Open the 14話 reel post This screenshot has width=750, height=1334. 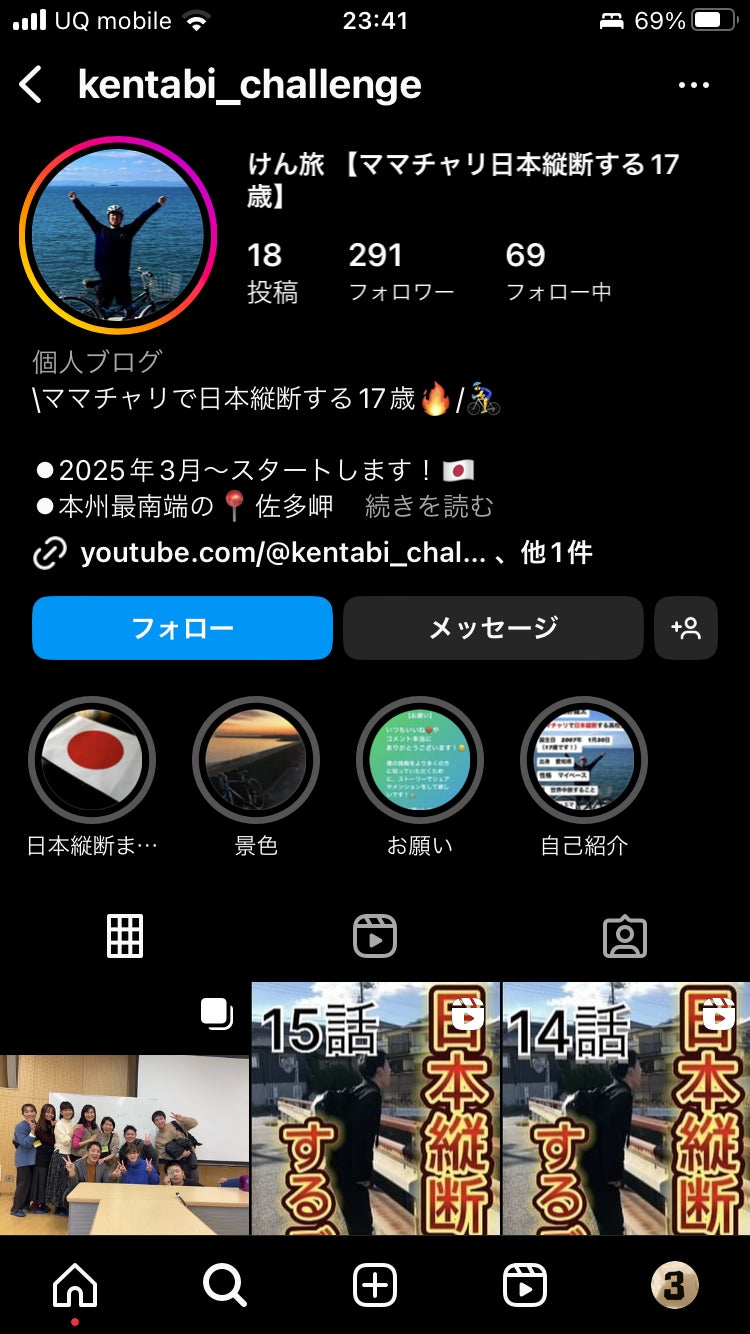(626, 1110)
